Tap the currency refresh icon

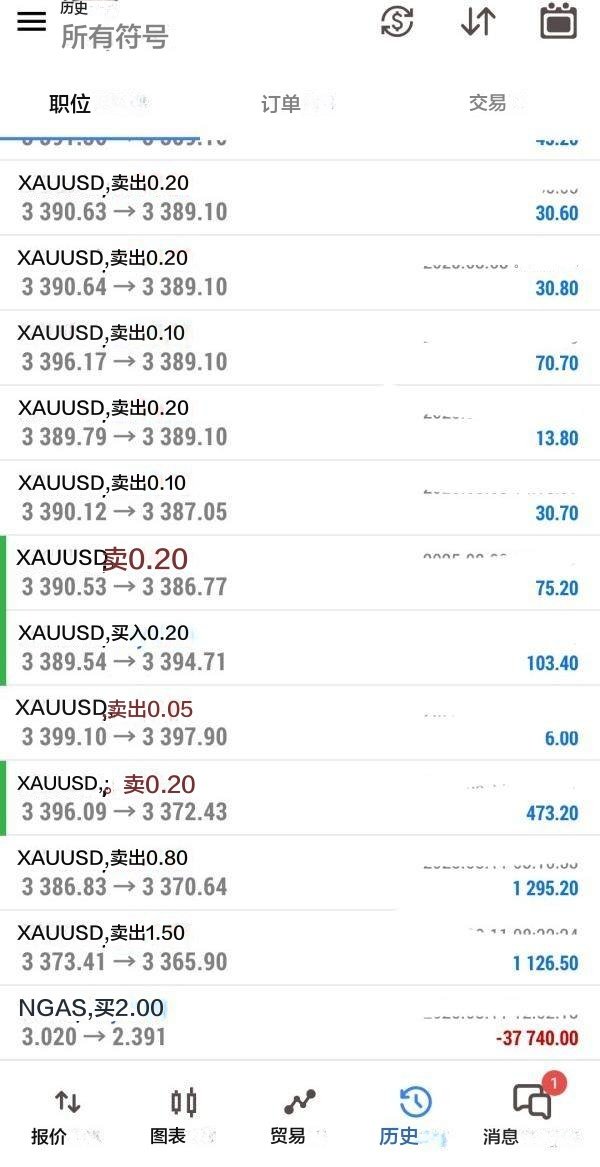[397, 22]
